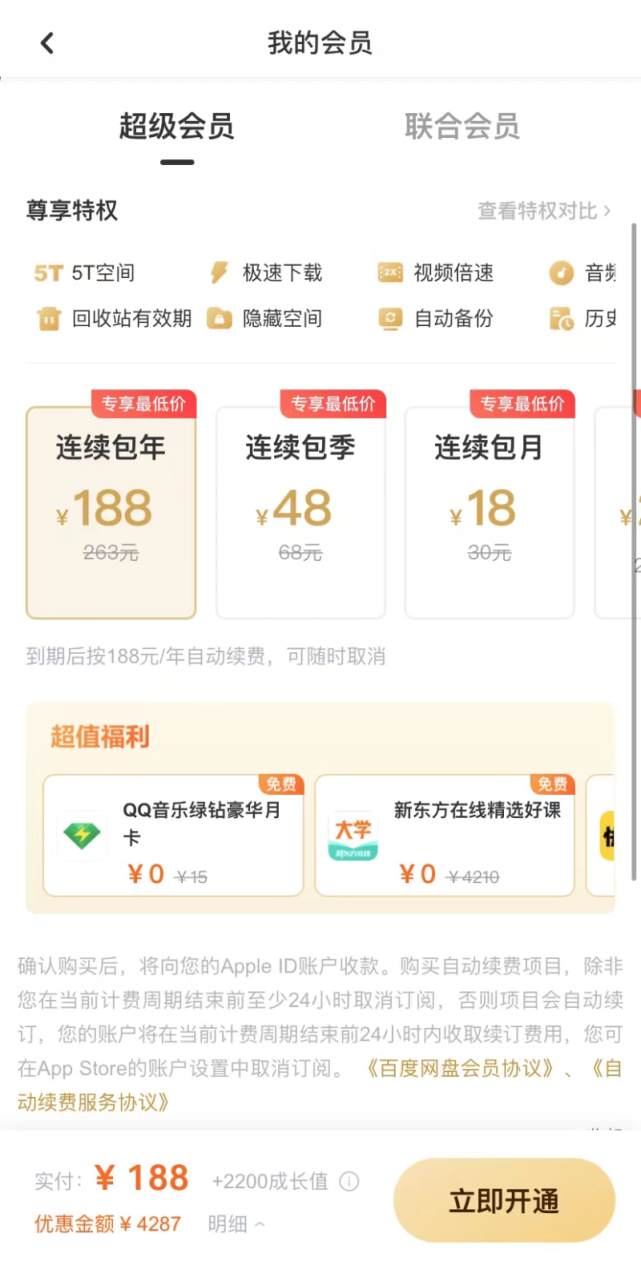Open the QQ音乐绿钻豪华月卡 benefit card
Viewport: 641px width, 1282px height.
click(173, 835)
